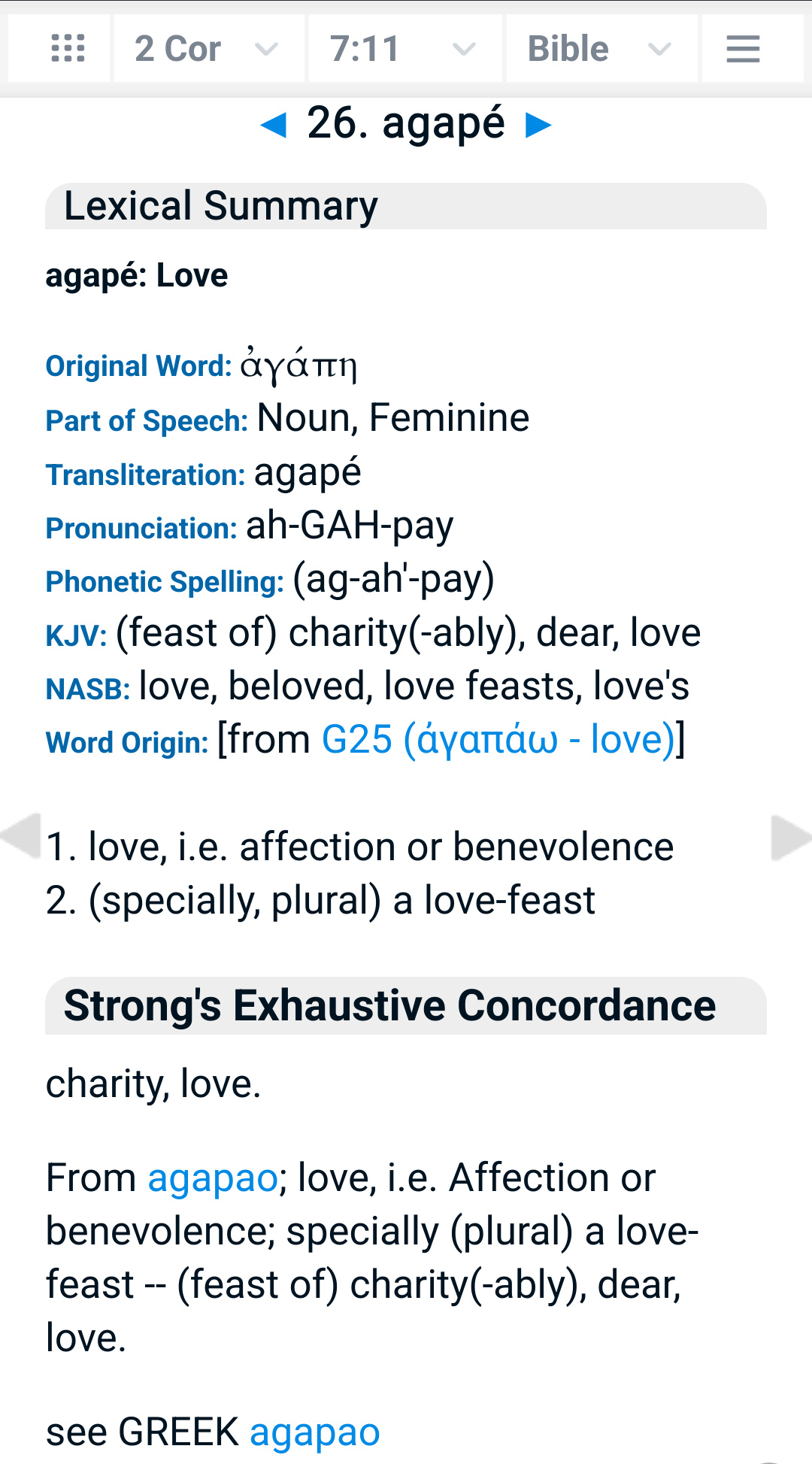812x1464 pixels.
Task: Open the 2 Cor book dropdown
Action: pyautogui.click(x=208, y=49)
